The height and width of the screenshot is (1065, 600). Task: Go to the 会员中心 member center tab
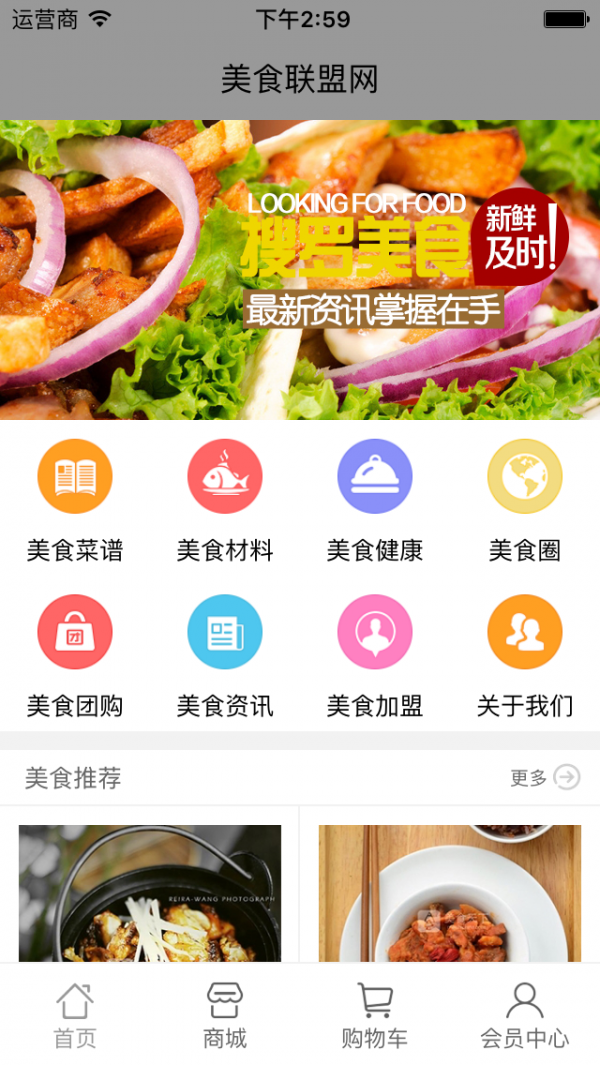(x=525, y=1015)
